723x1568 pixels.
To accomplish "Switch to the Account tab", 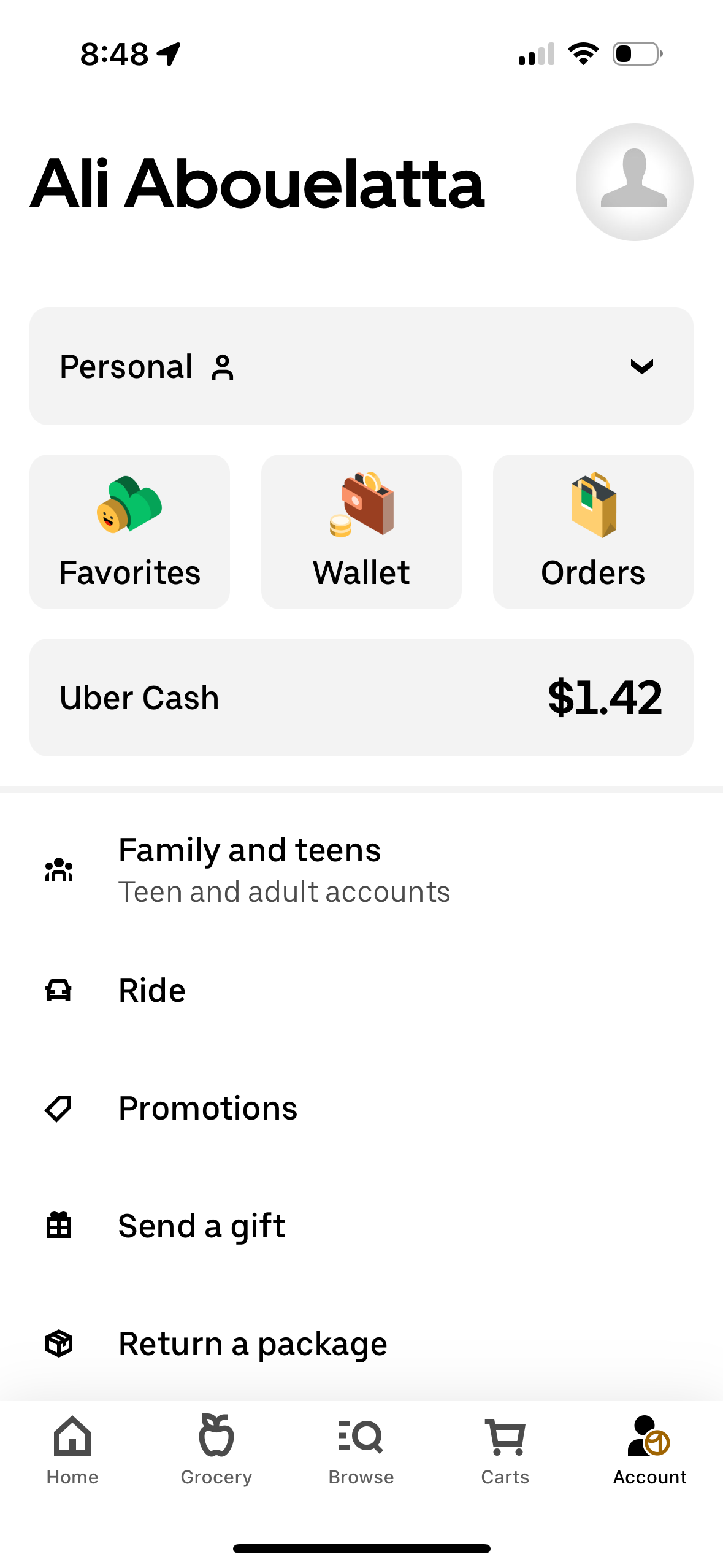I will click(x=649, y=1454).
